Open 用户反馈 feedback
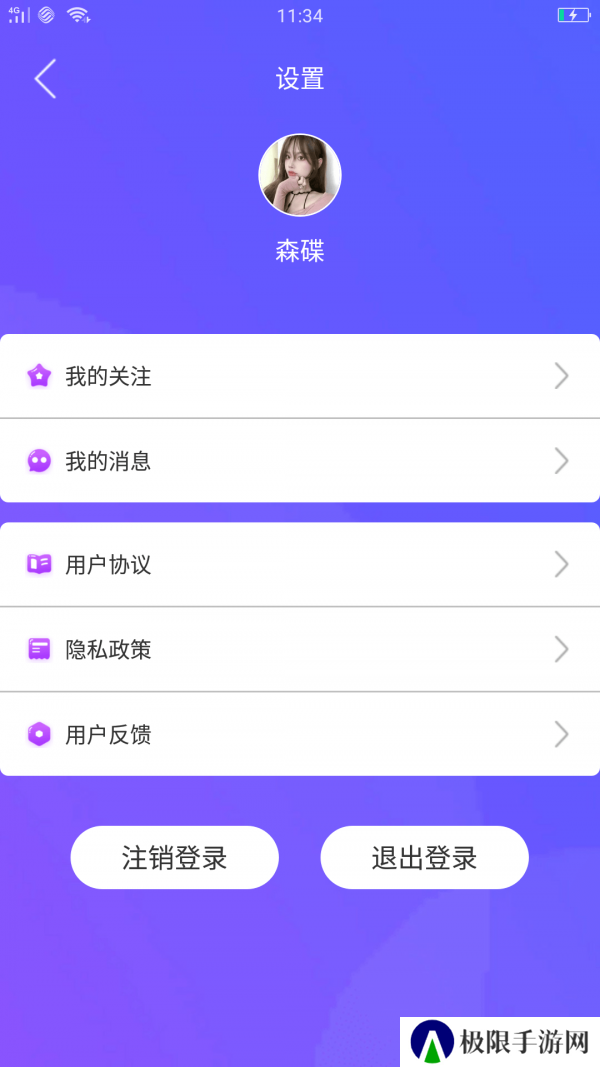 (300, 734)
